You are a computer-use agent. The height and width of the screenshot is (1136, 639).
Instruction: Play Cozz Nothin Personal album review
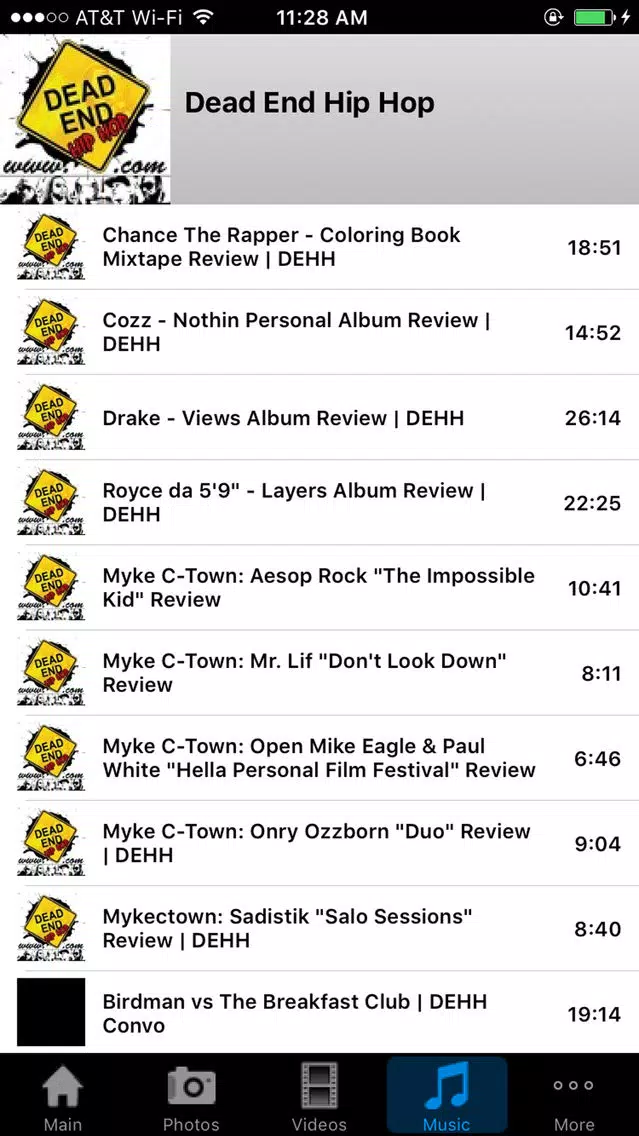pos(320,333)
